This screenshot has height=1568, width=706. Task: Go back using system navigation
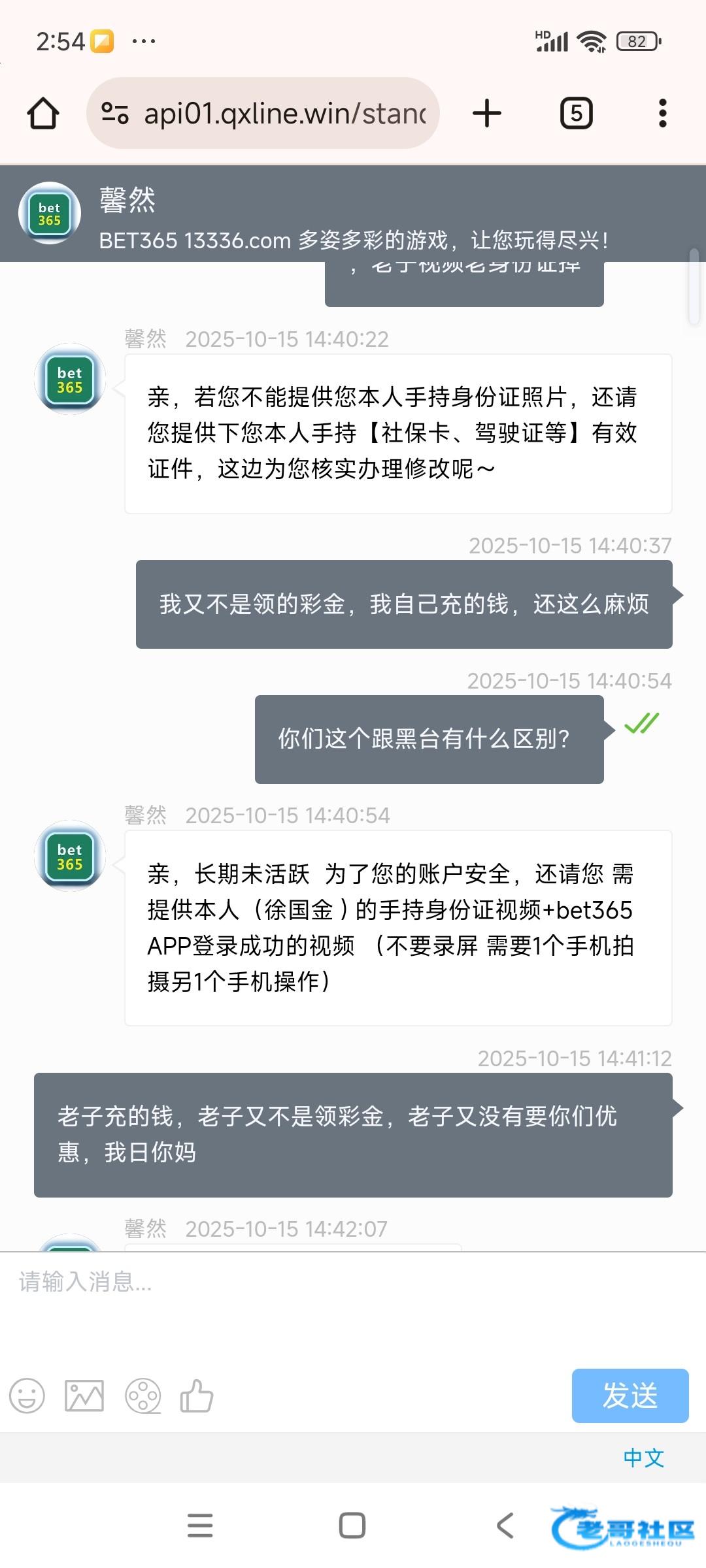pos(505,1526)
